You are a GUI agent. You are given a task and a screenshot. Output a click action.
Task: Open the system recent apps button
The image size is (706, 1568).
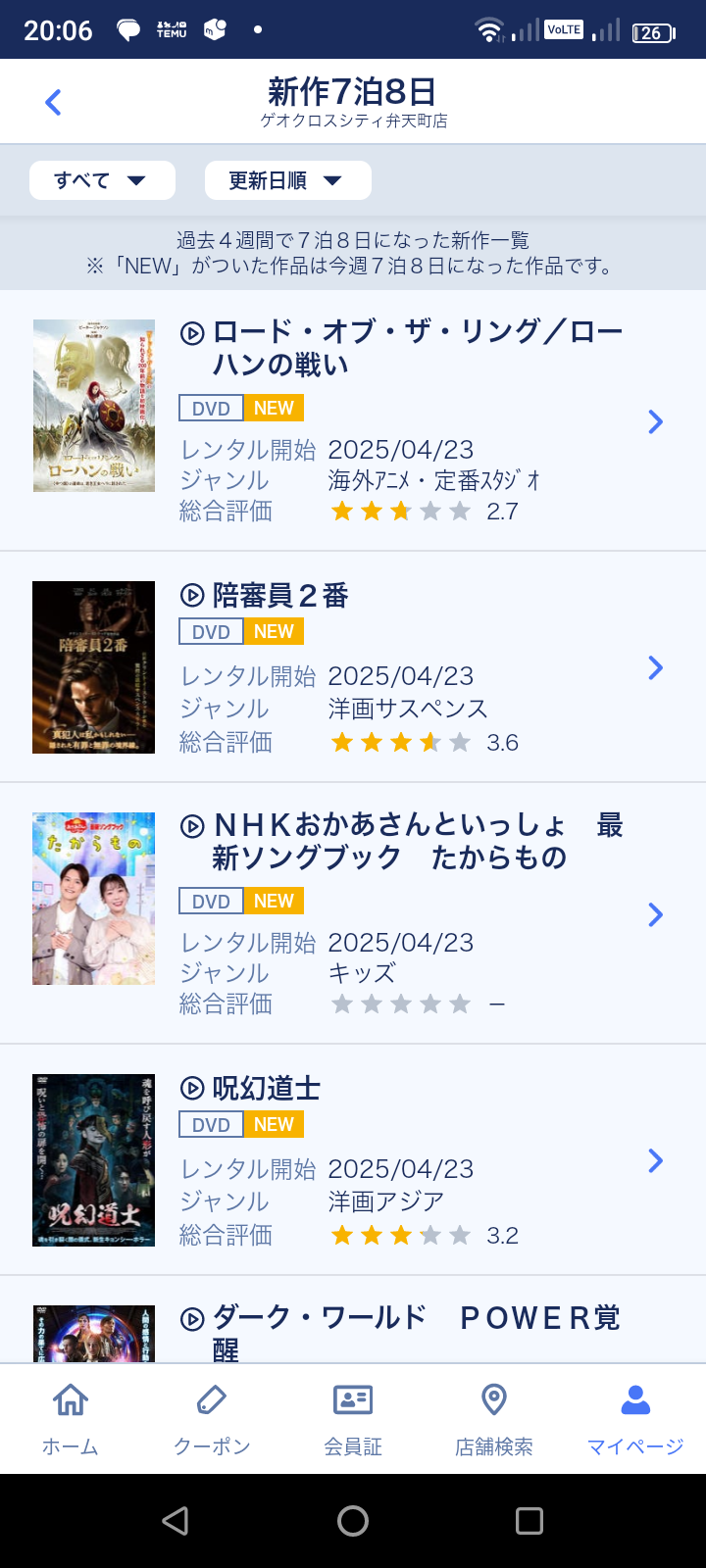[x=529, y=1521]
